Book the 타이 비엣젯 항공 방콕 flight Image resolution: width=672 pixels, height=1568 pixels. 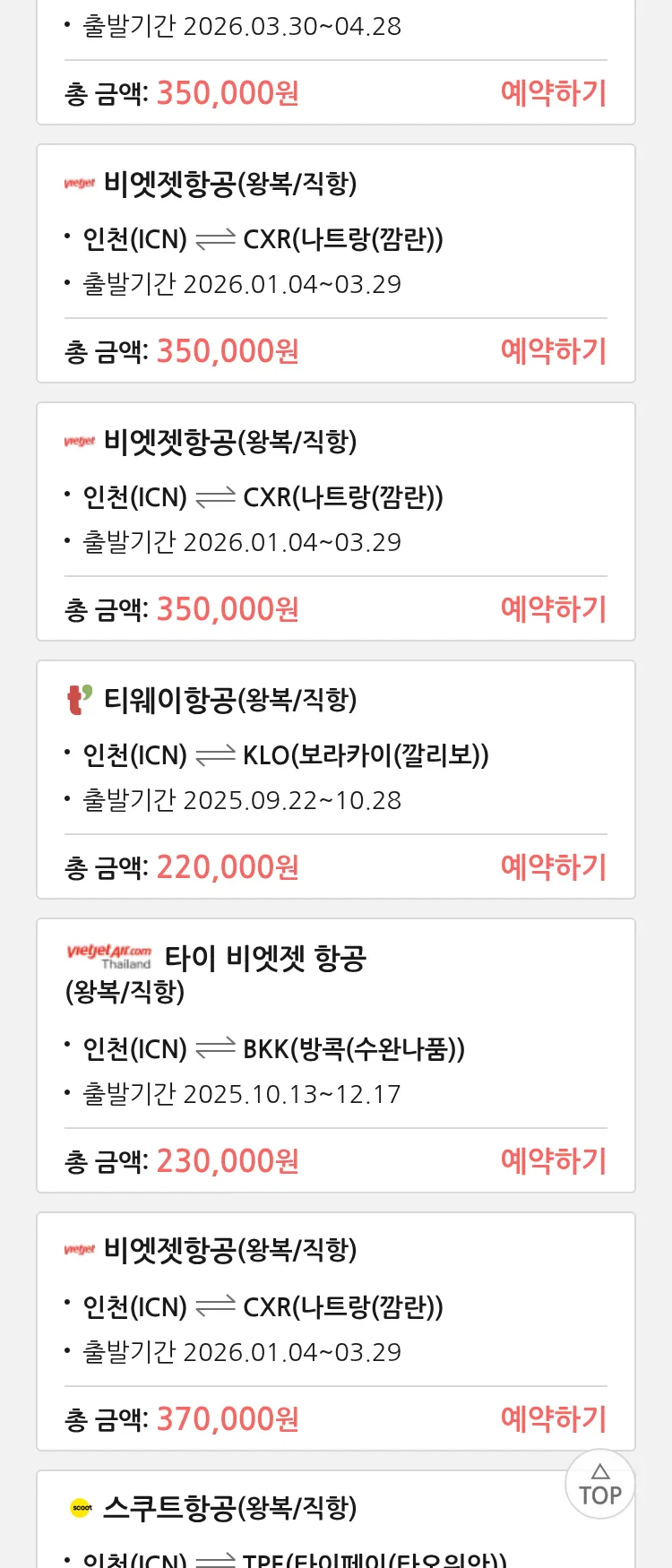553,1160
